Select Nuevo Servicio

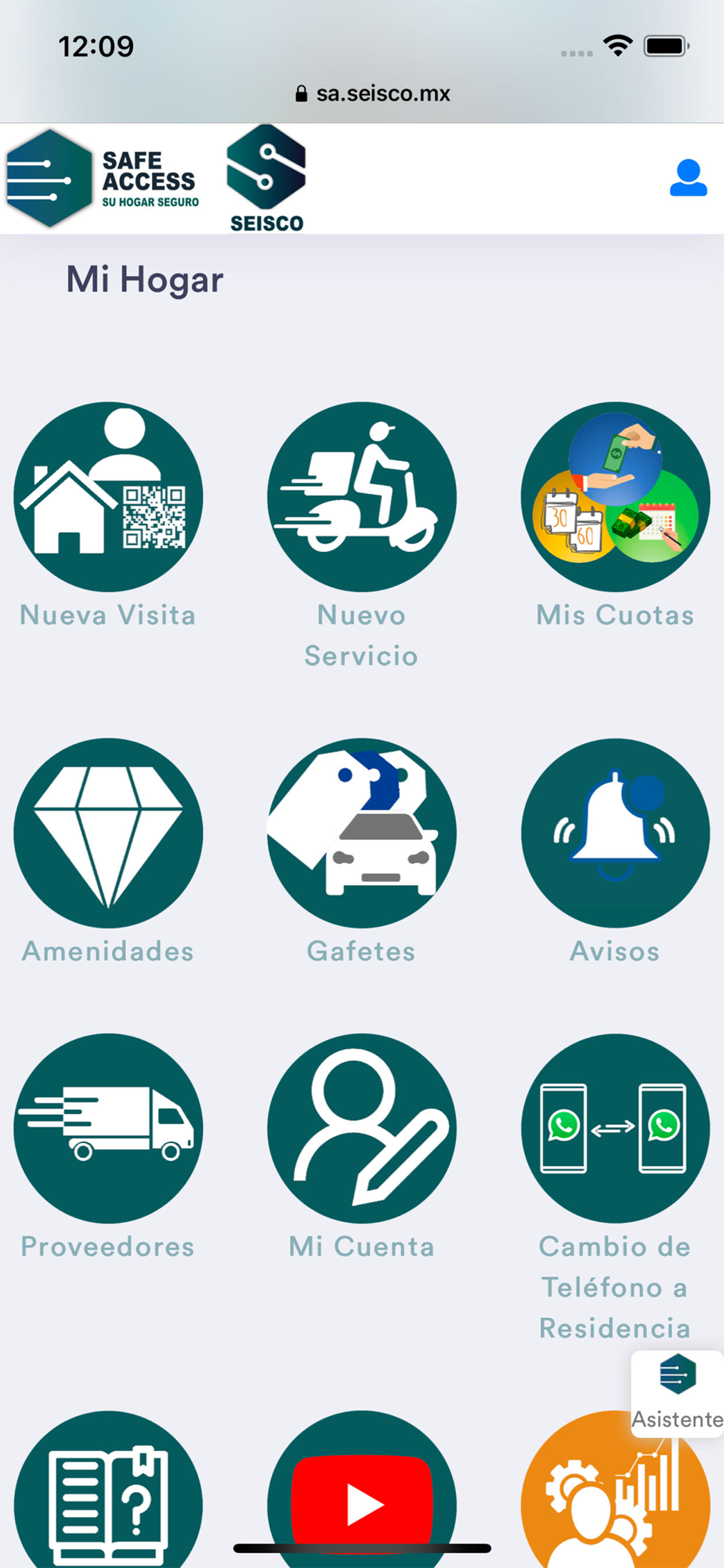click(x=361, y=497)
